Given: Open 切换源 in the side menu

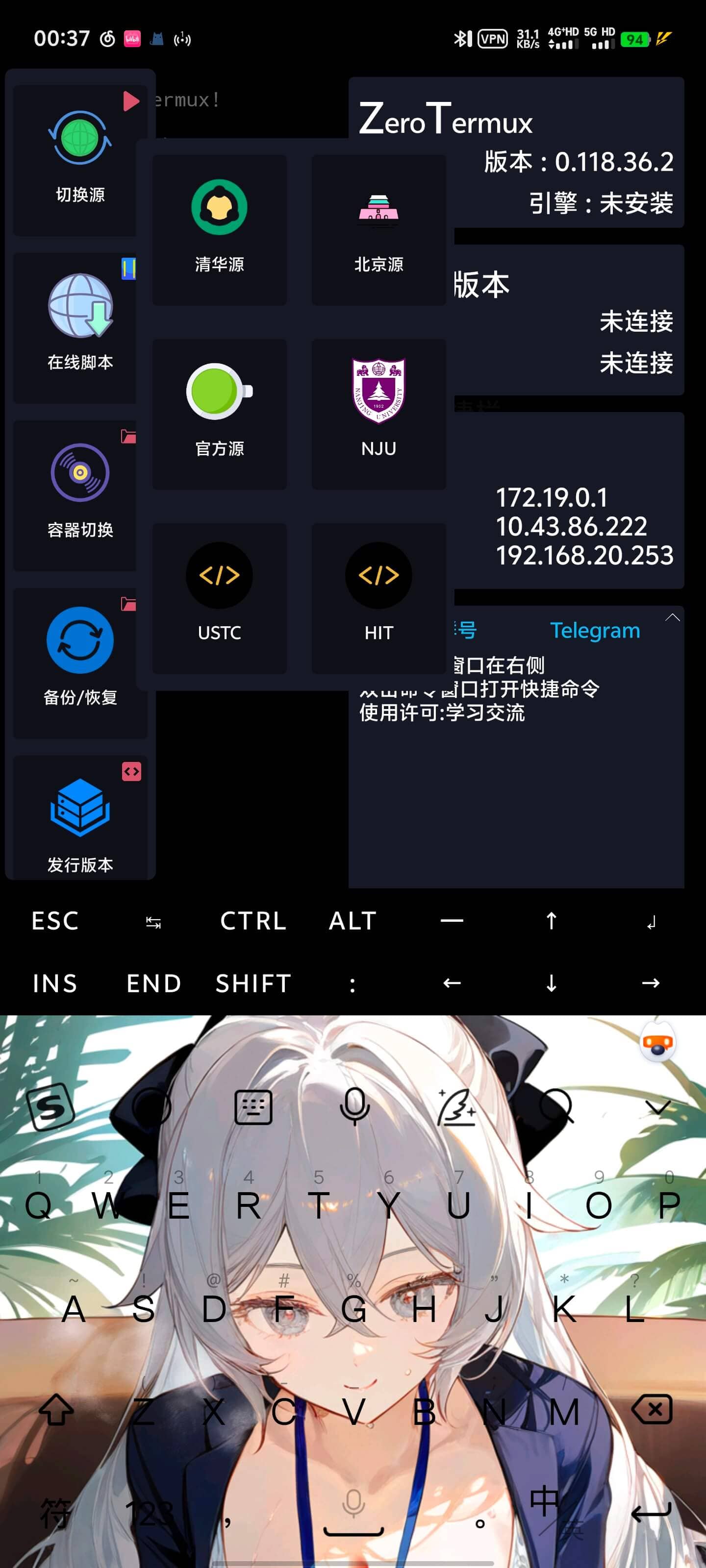Looking at the screenshot, I should [80, 159].
